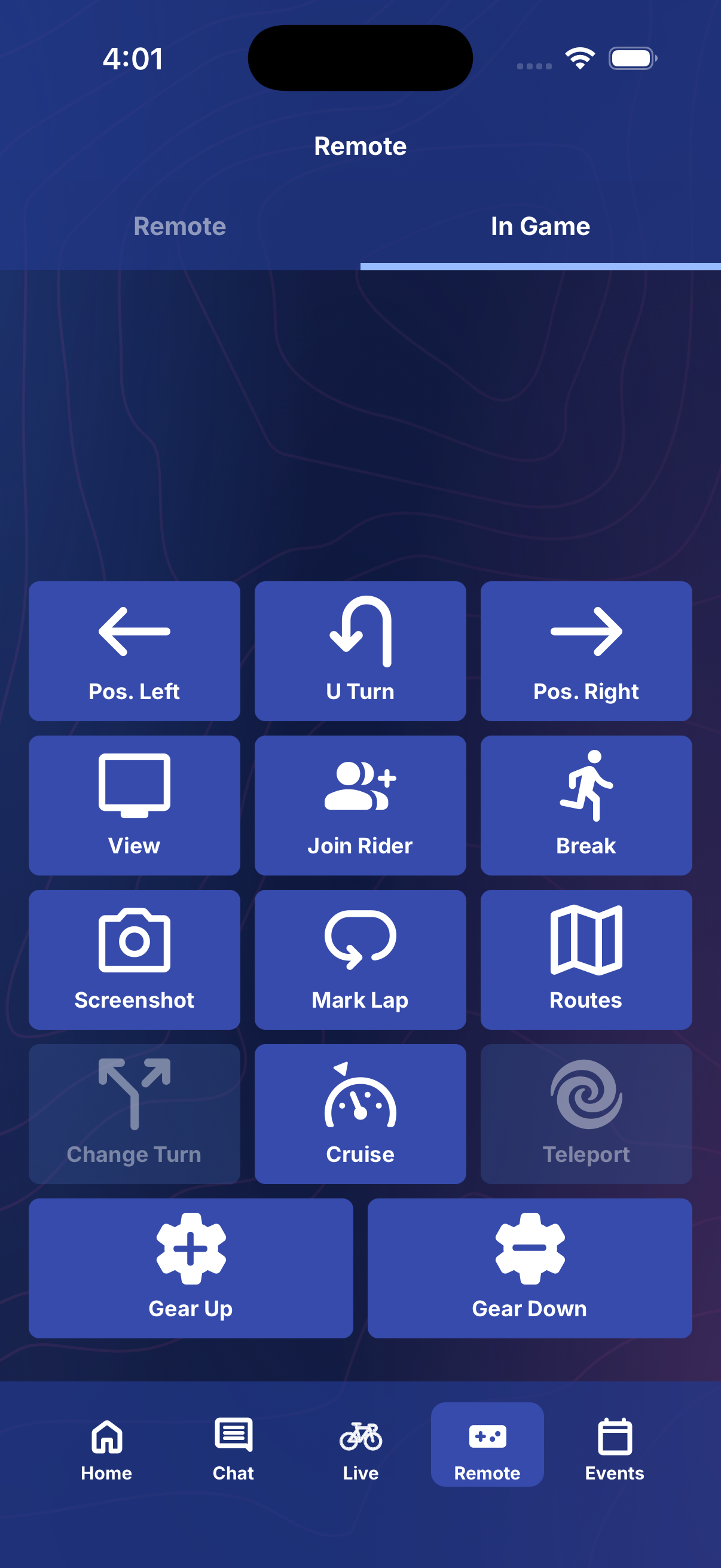Tap Remote in the bottom navigation
The width and height of the screenshot is (721, 1568).
[x=487, y=1444]
